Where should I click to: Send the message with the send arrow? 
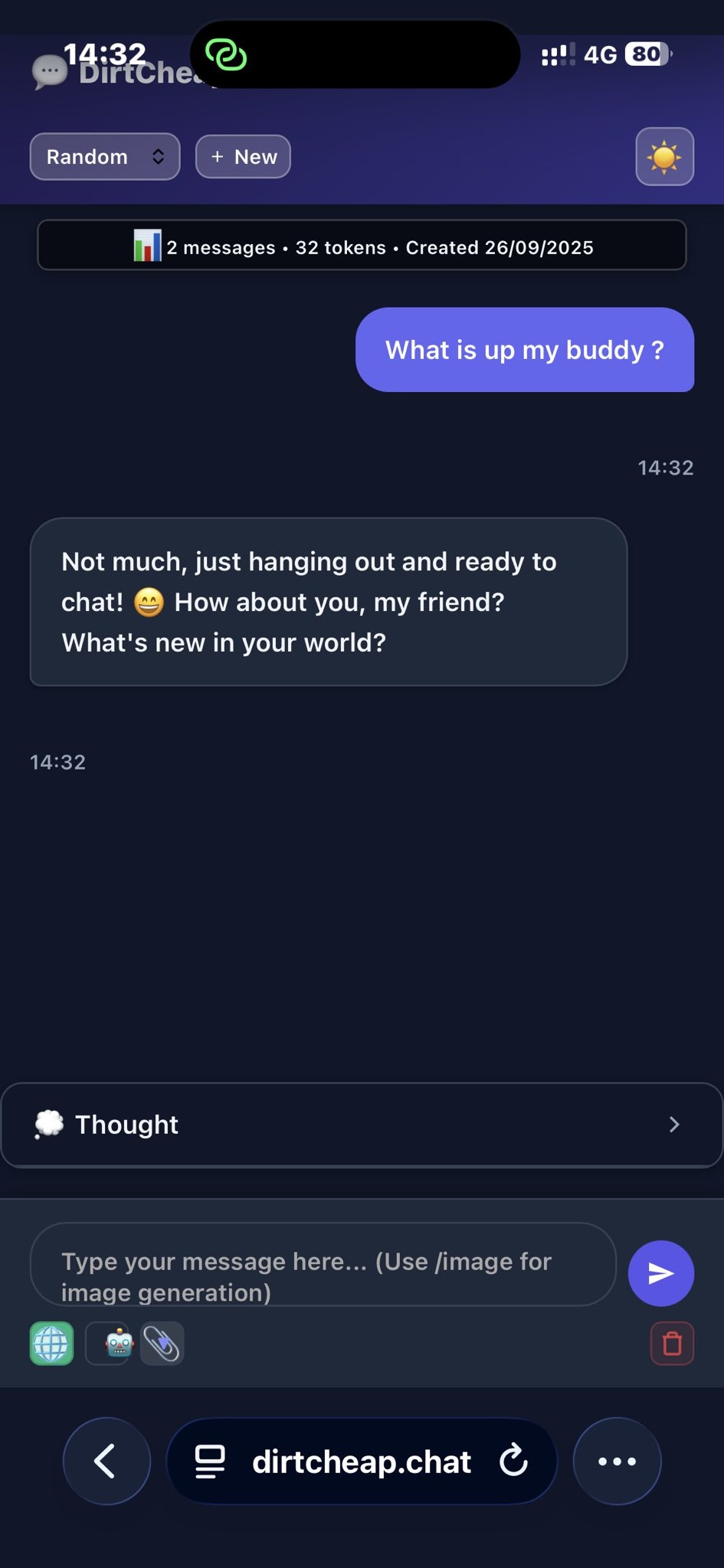[660, 1272]
